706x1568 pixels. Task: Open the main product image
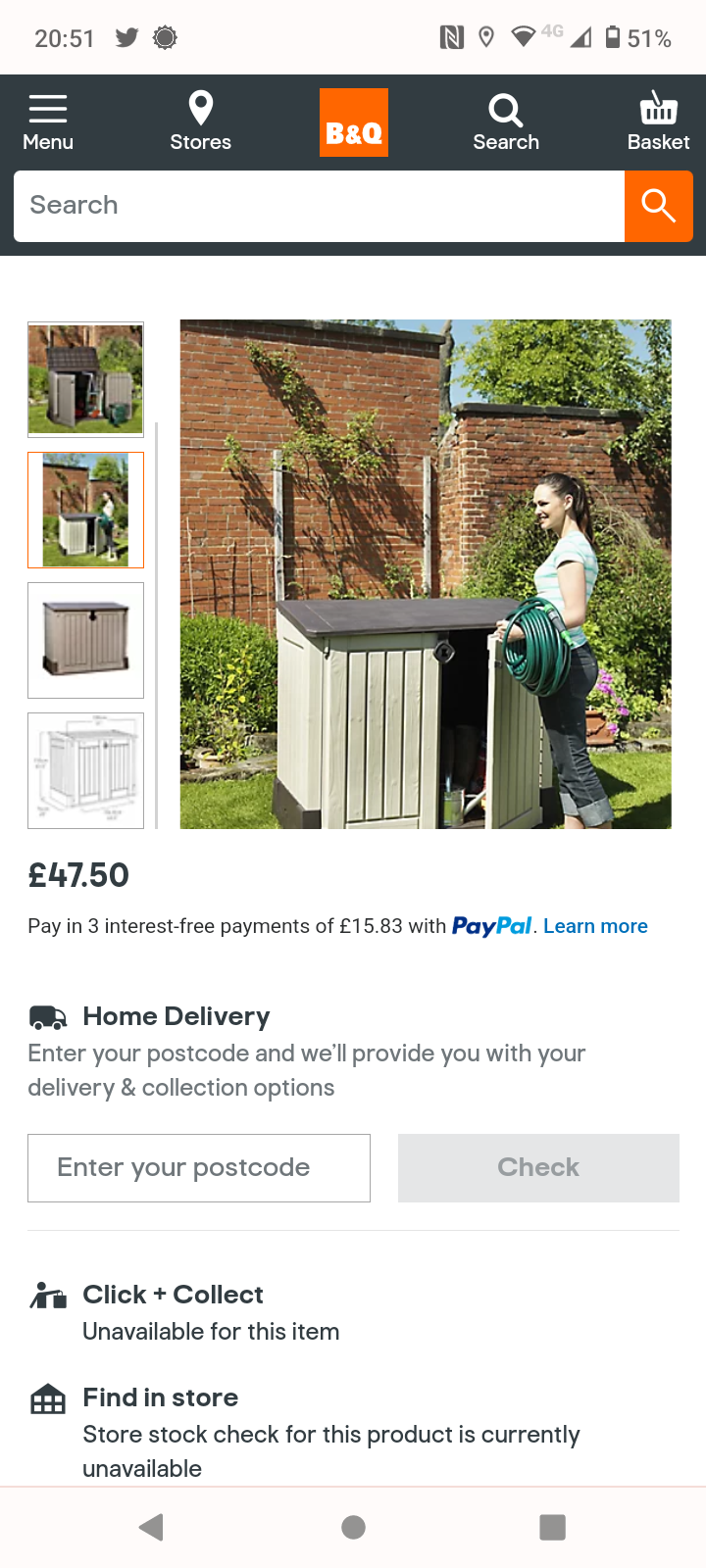click(426, 574)
